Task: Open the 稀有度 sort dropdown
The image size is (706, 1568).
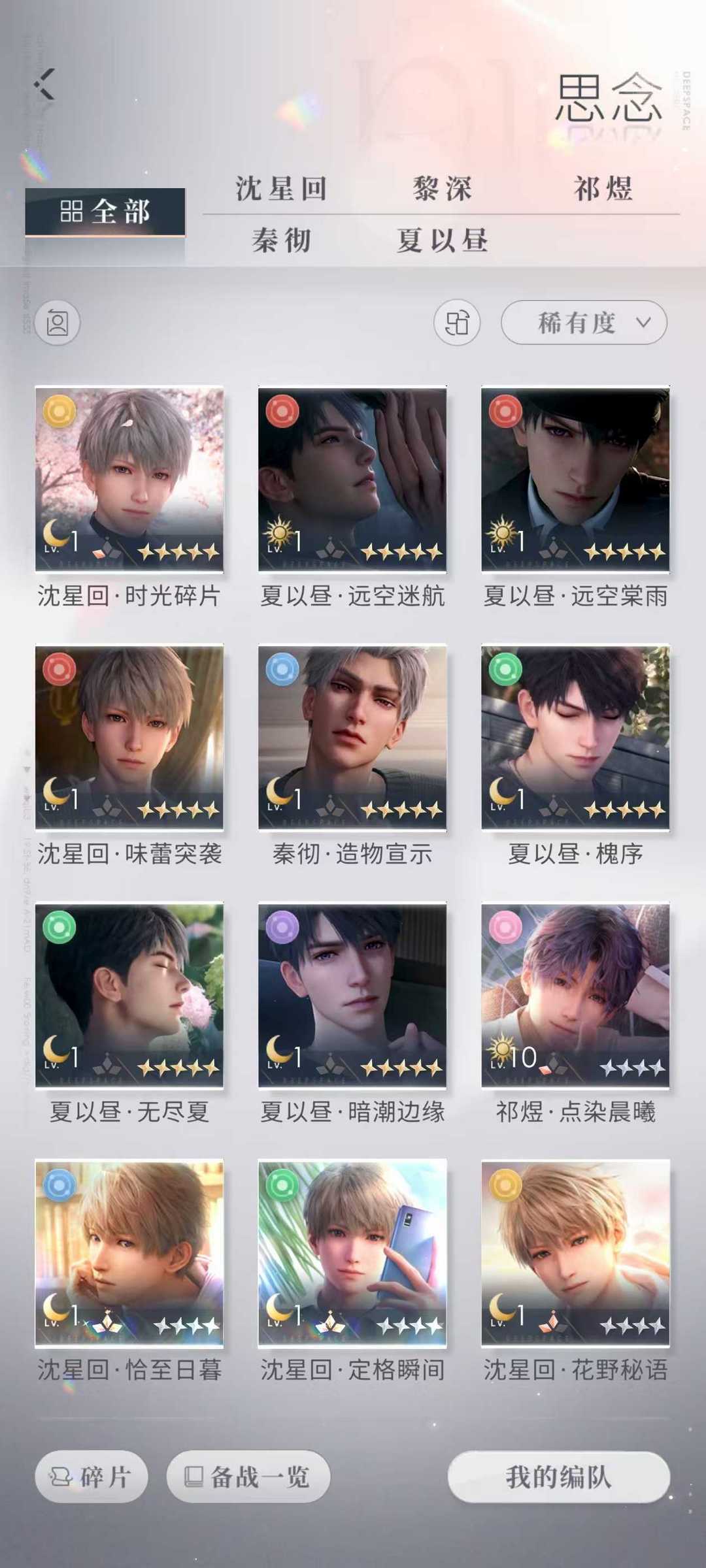Action: click(584, 322)
